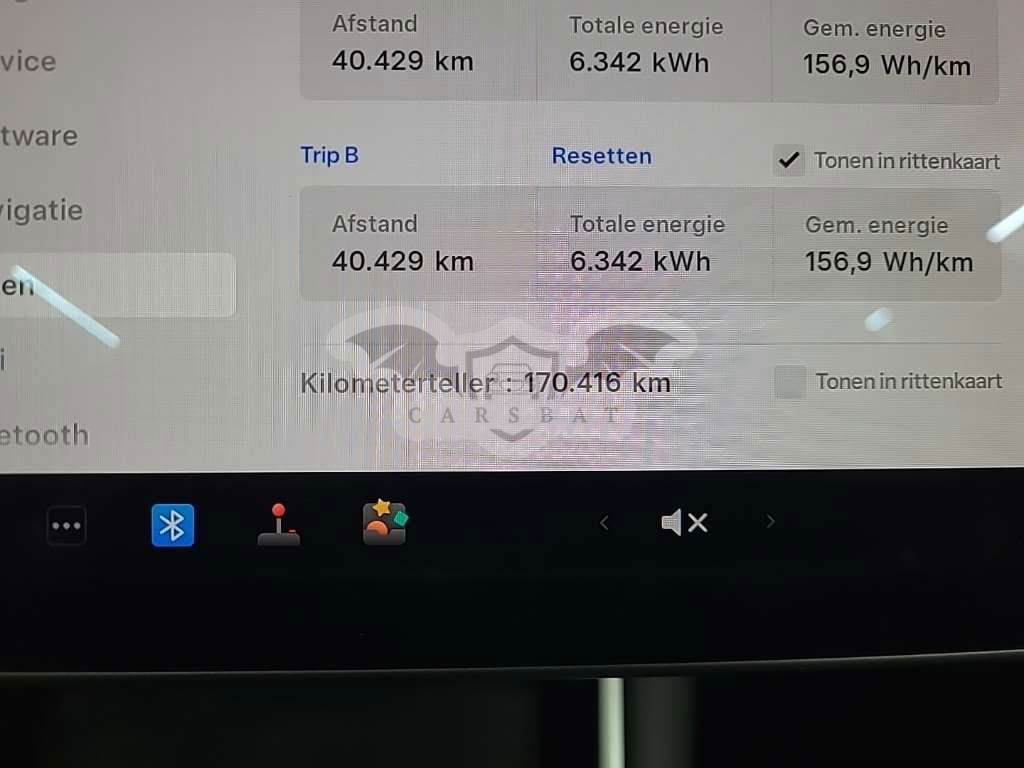Open the Service settings section
Screen dimensions: 1024x768
pyautogui.click(x=28, y=62)
